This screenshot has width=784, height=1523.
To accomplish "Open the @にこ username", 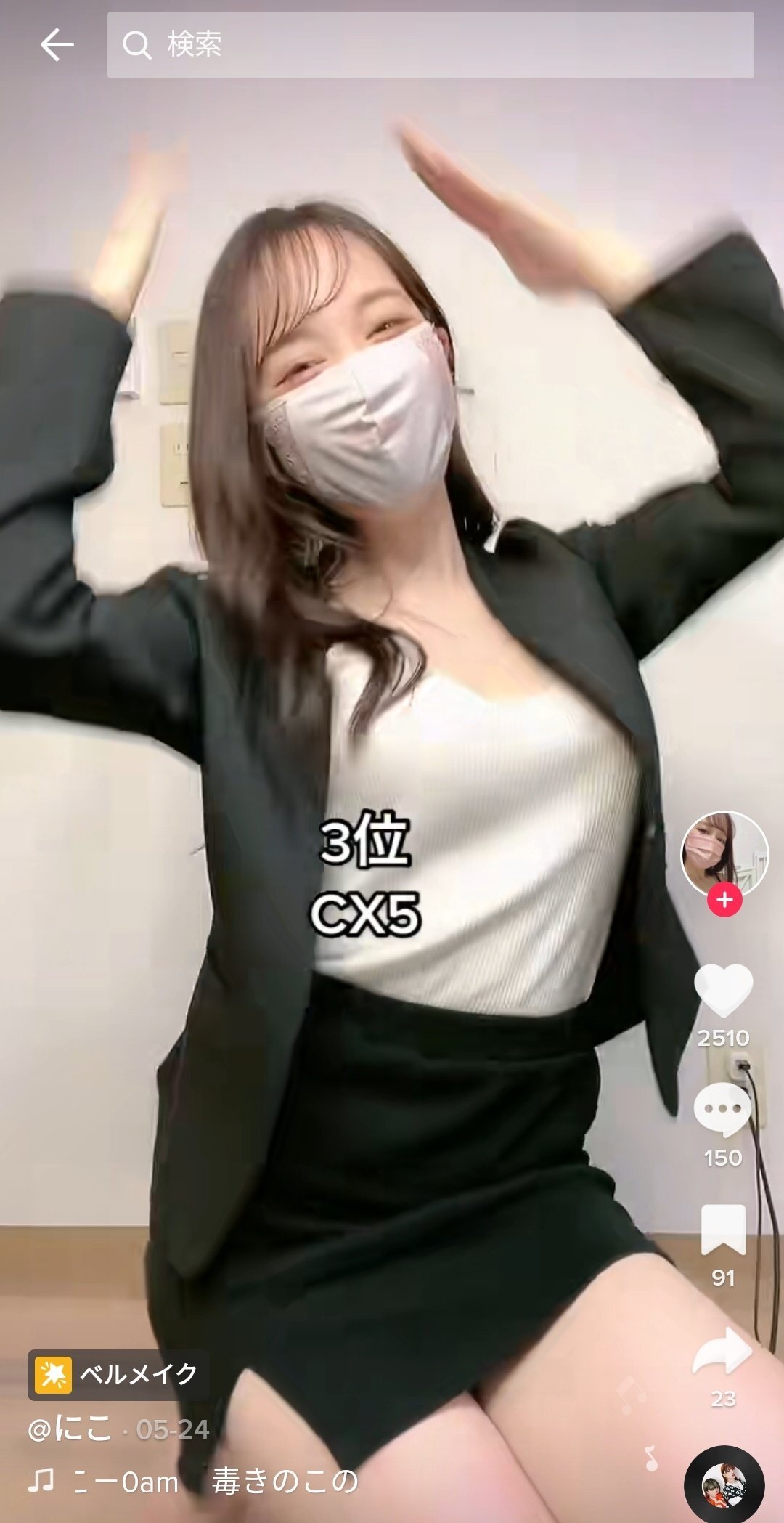I will (70, 1429).
